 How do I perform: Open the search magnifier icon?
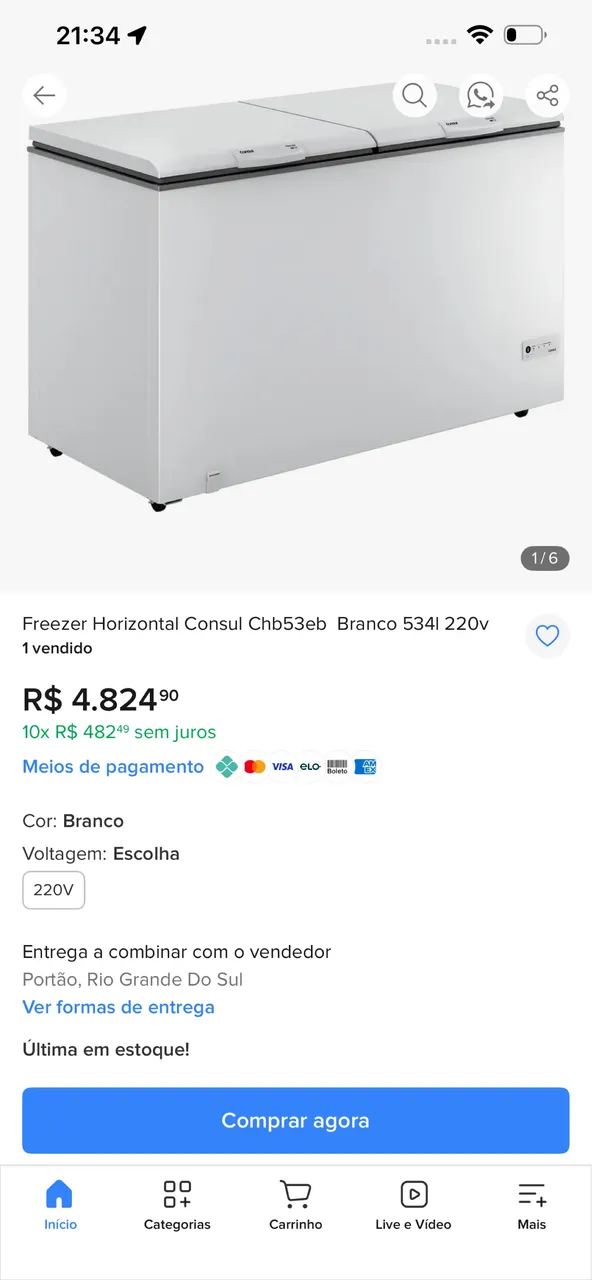[x=414, y=96]
